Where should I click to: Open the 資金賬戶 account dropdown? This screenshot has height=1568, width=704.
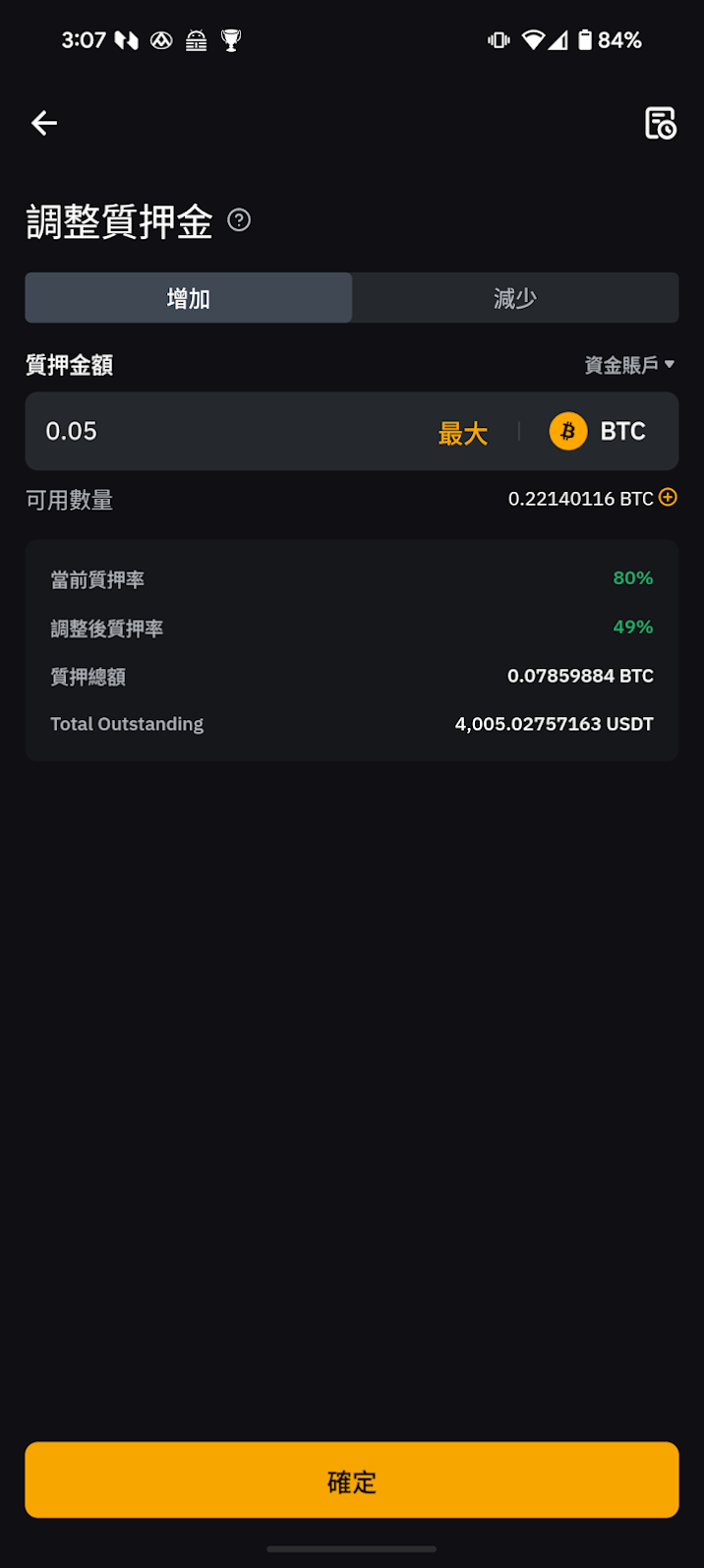point(629,365)
